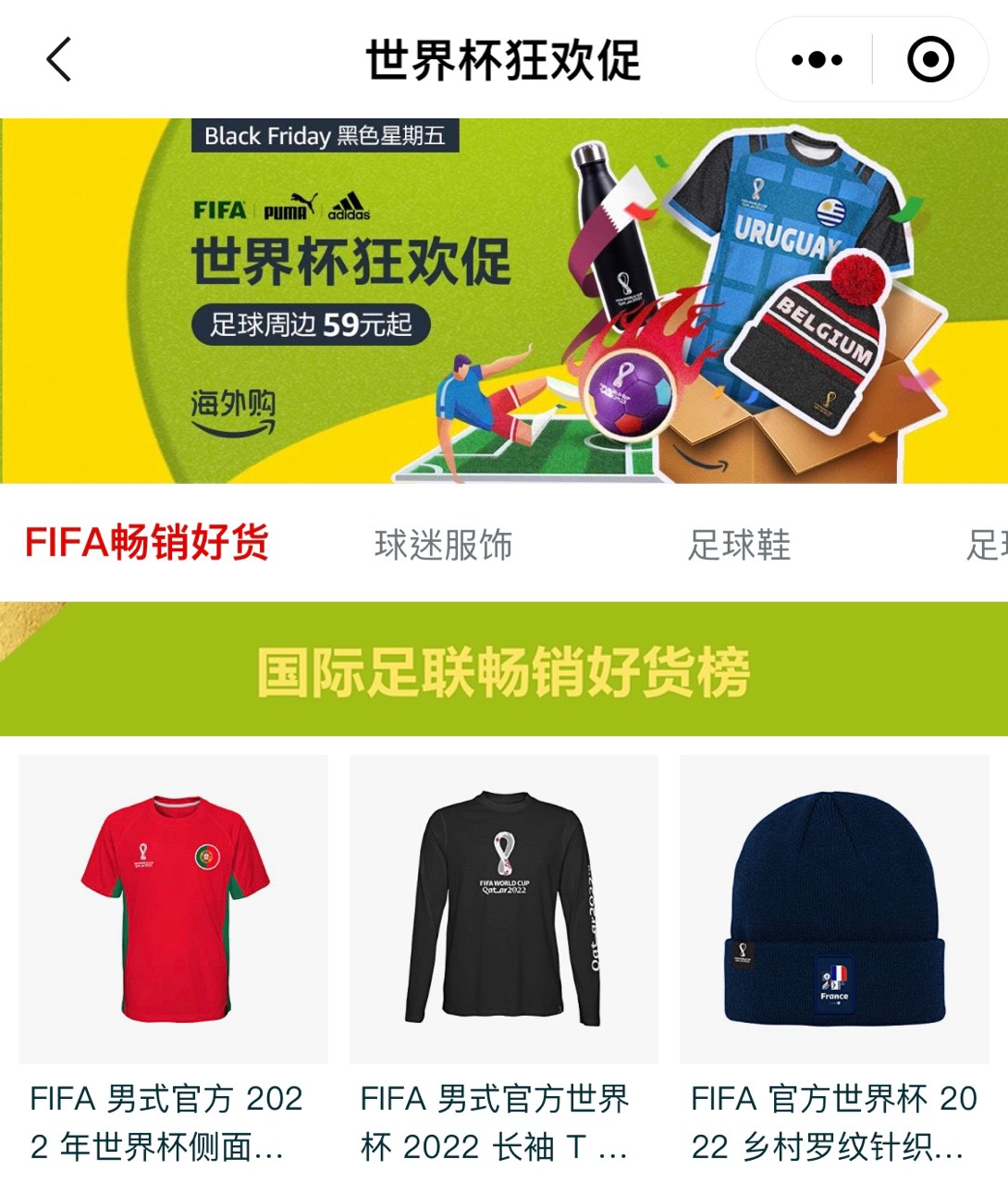Open the navy France knit beanie product
The image size is (1008, 1184).
click(x=834, y=909)
